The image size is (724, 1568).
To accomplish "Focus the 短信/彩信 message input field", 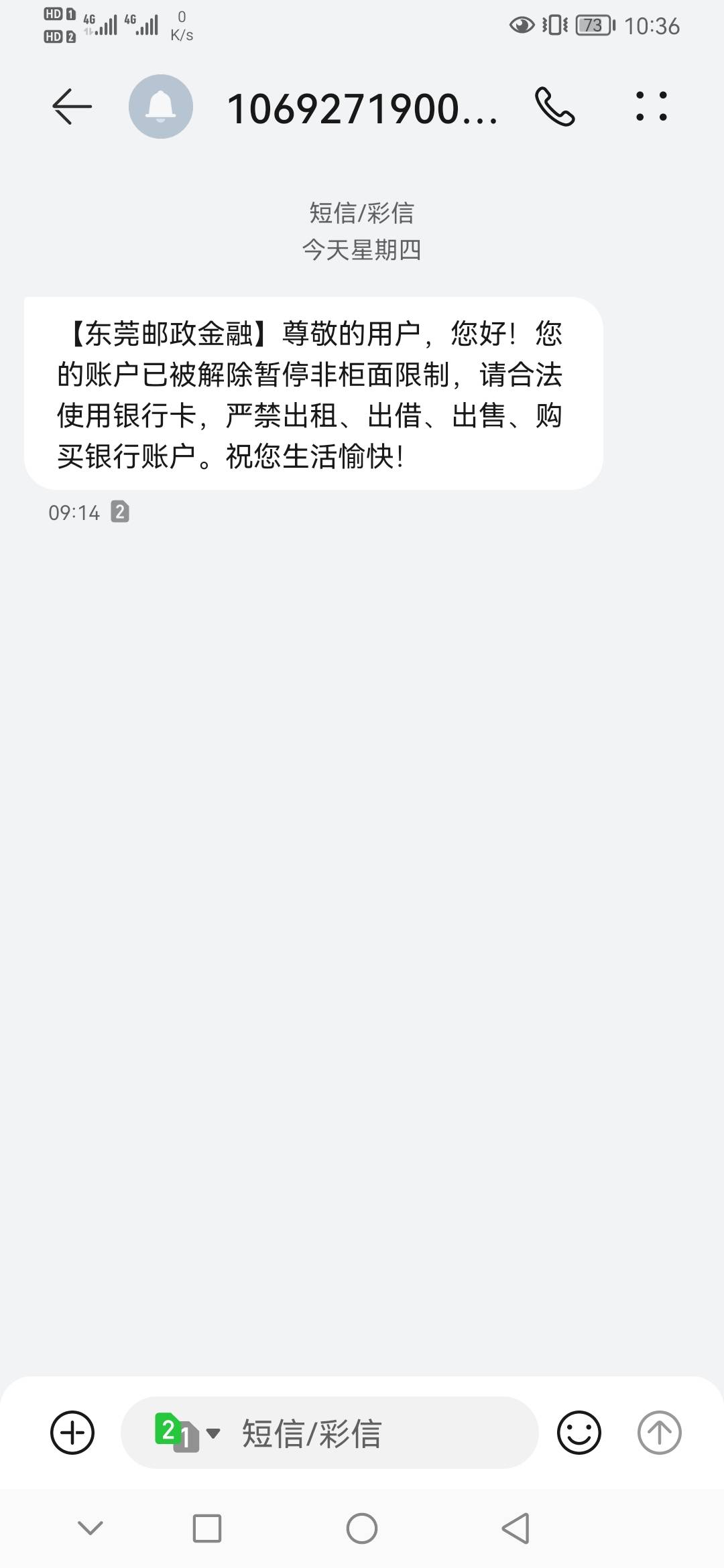I will (x=375, y=1433).
